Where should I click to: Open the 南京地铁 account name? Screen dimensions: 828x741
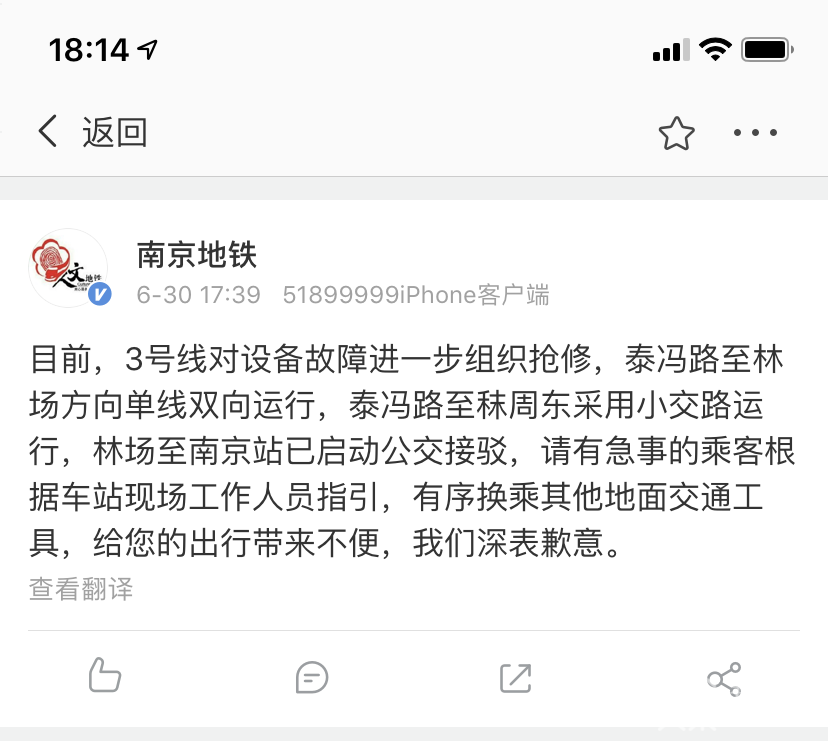pyautogui.click(x=197, y=255)
